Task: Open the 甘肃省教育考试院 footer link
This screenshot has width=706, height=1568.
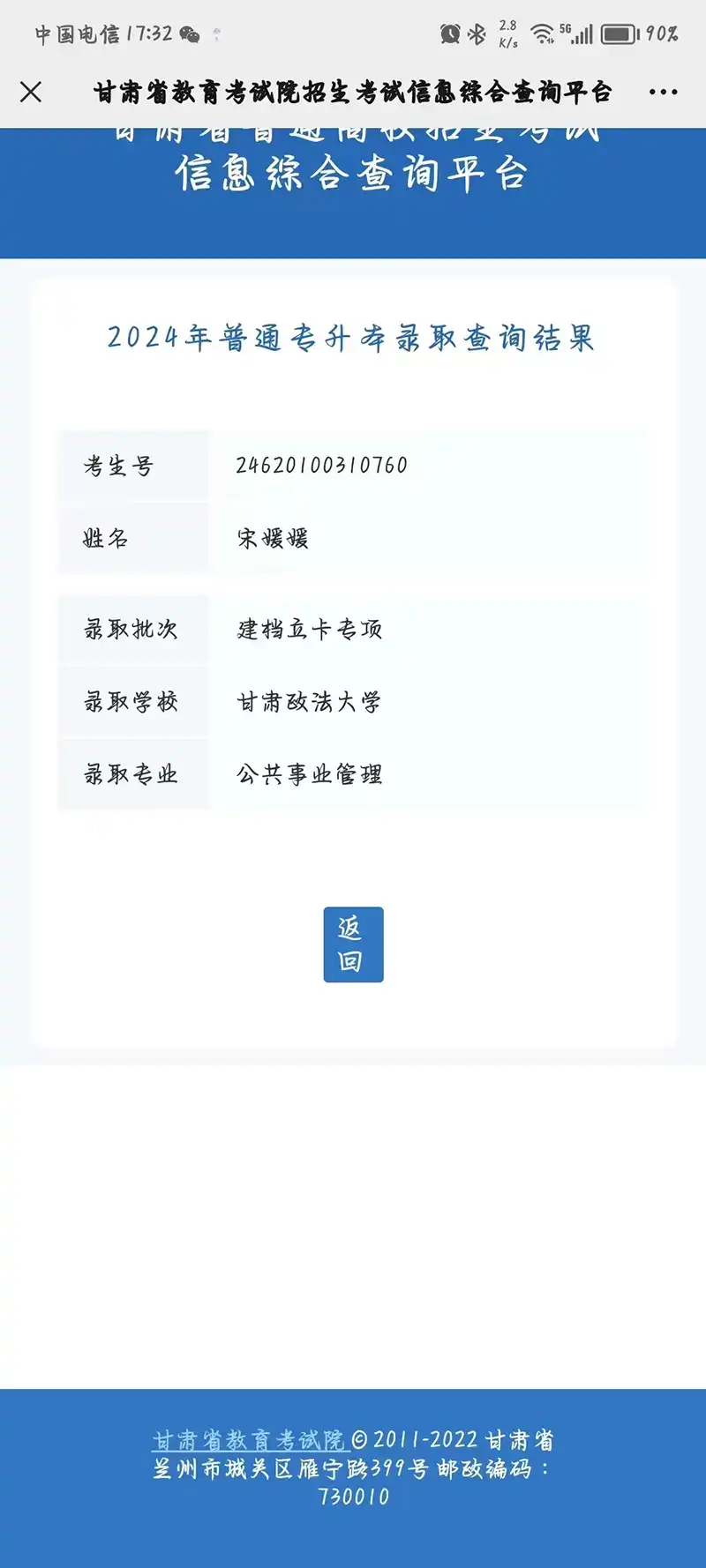Action: (250, 1440)
